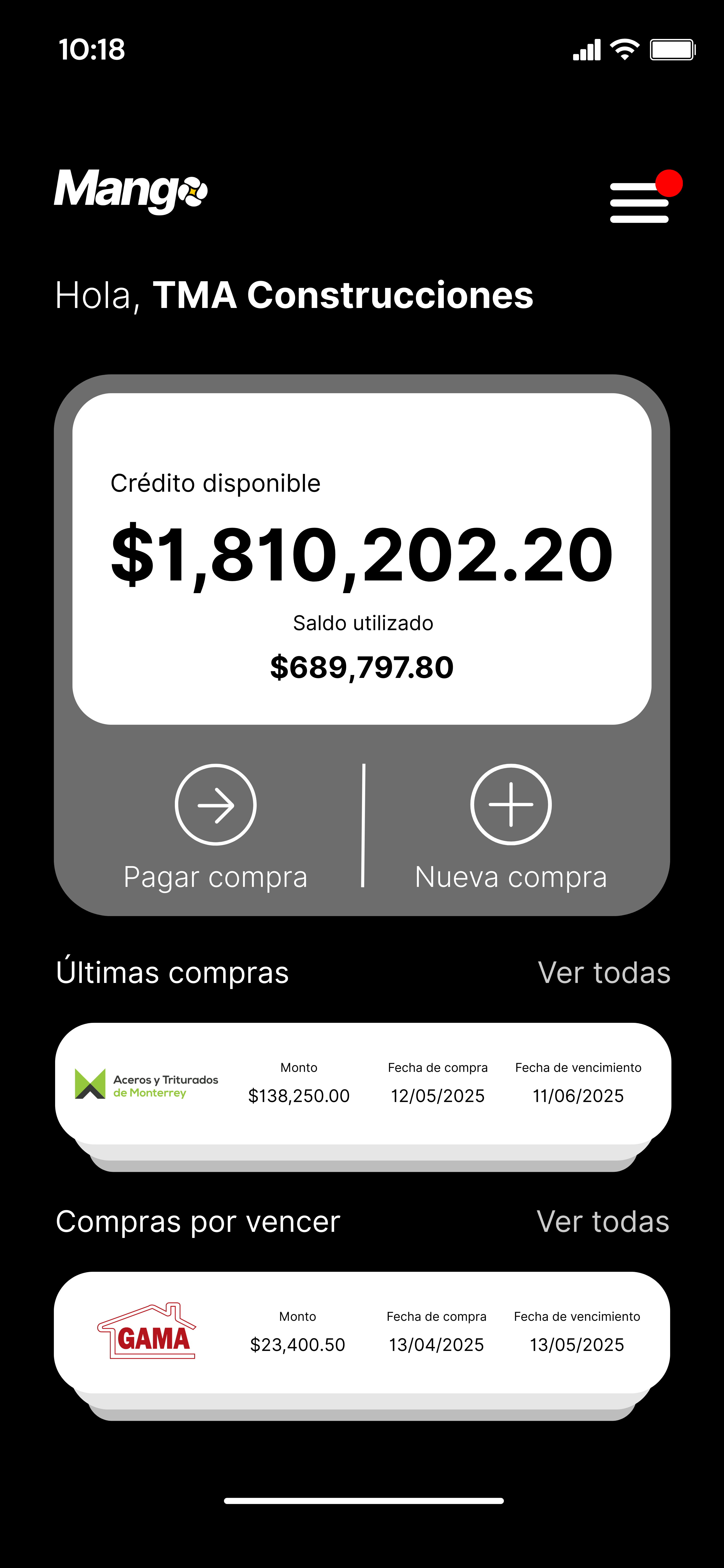Open the Crédito disponible balance card

(x=362, y=559)
